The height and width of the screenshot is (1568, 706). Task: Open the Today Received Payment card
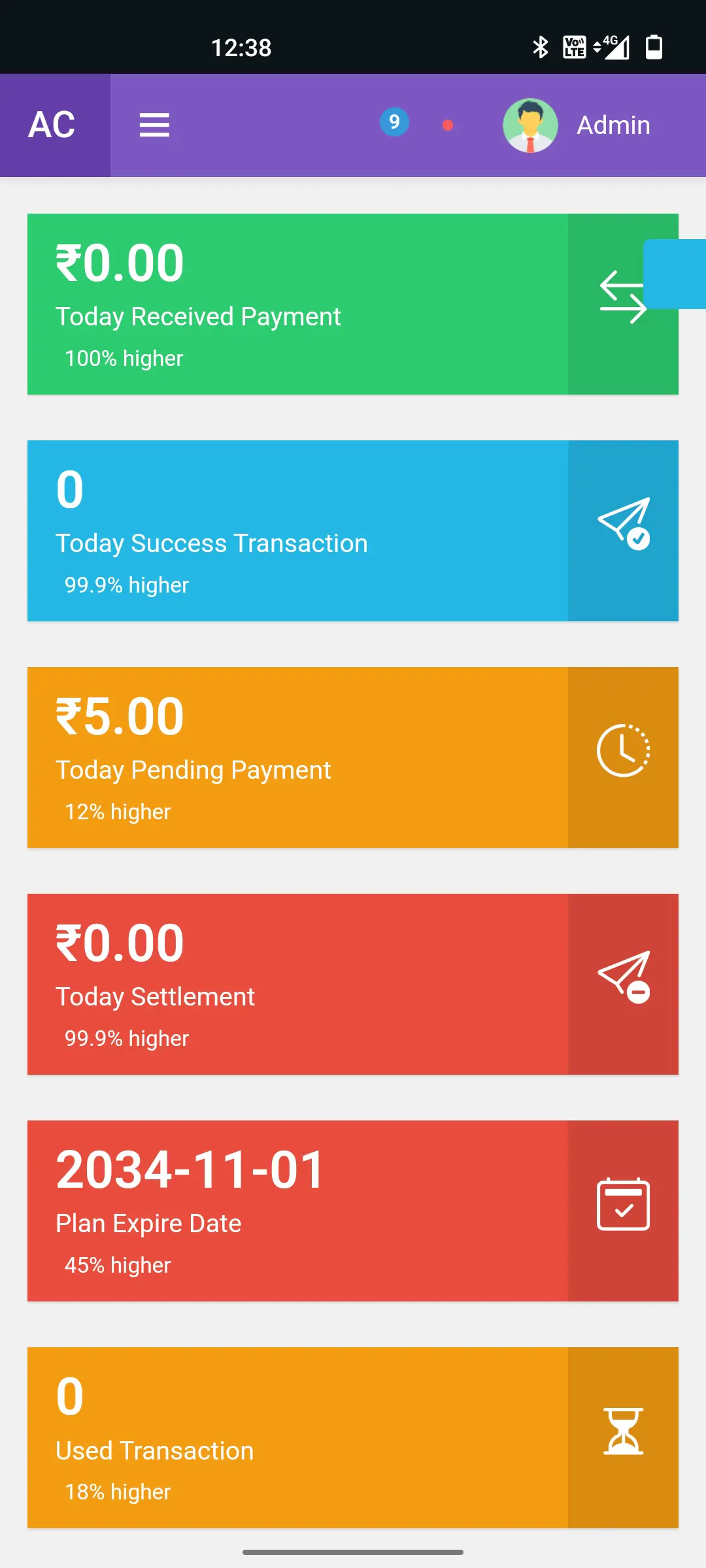[353, 304]
